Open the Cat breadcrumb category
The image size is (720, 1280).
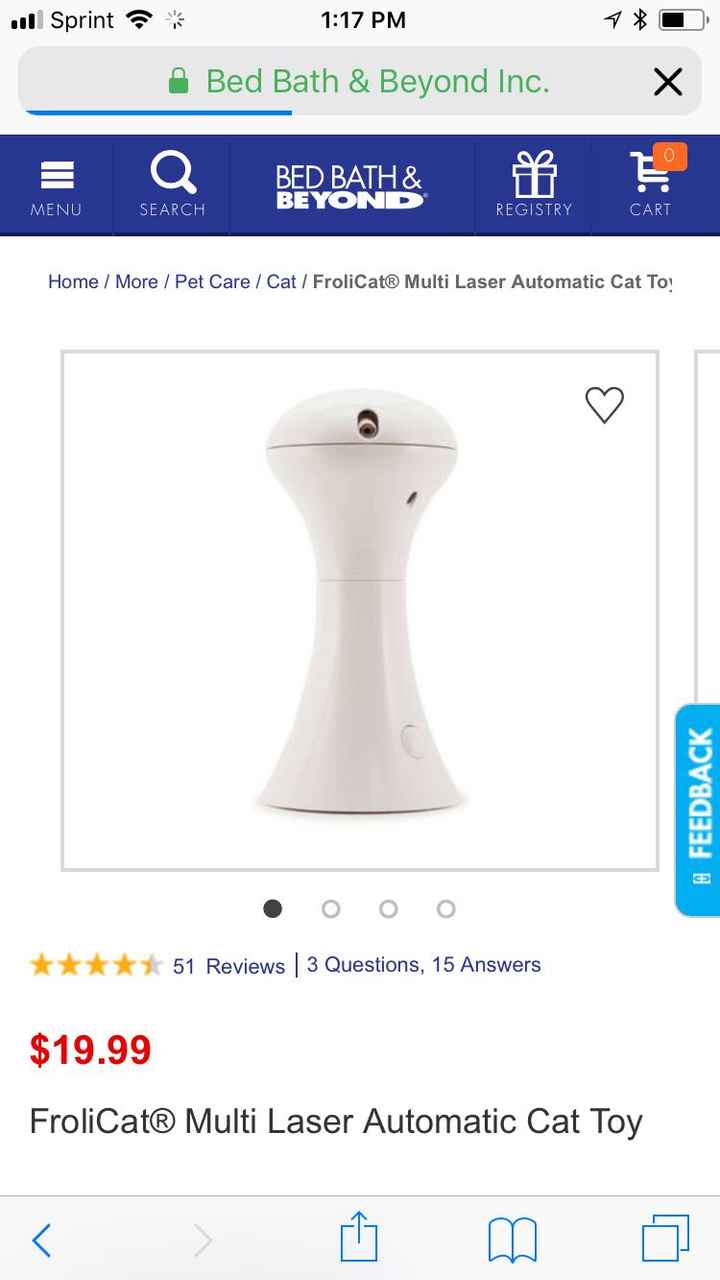pos(281,282)
